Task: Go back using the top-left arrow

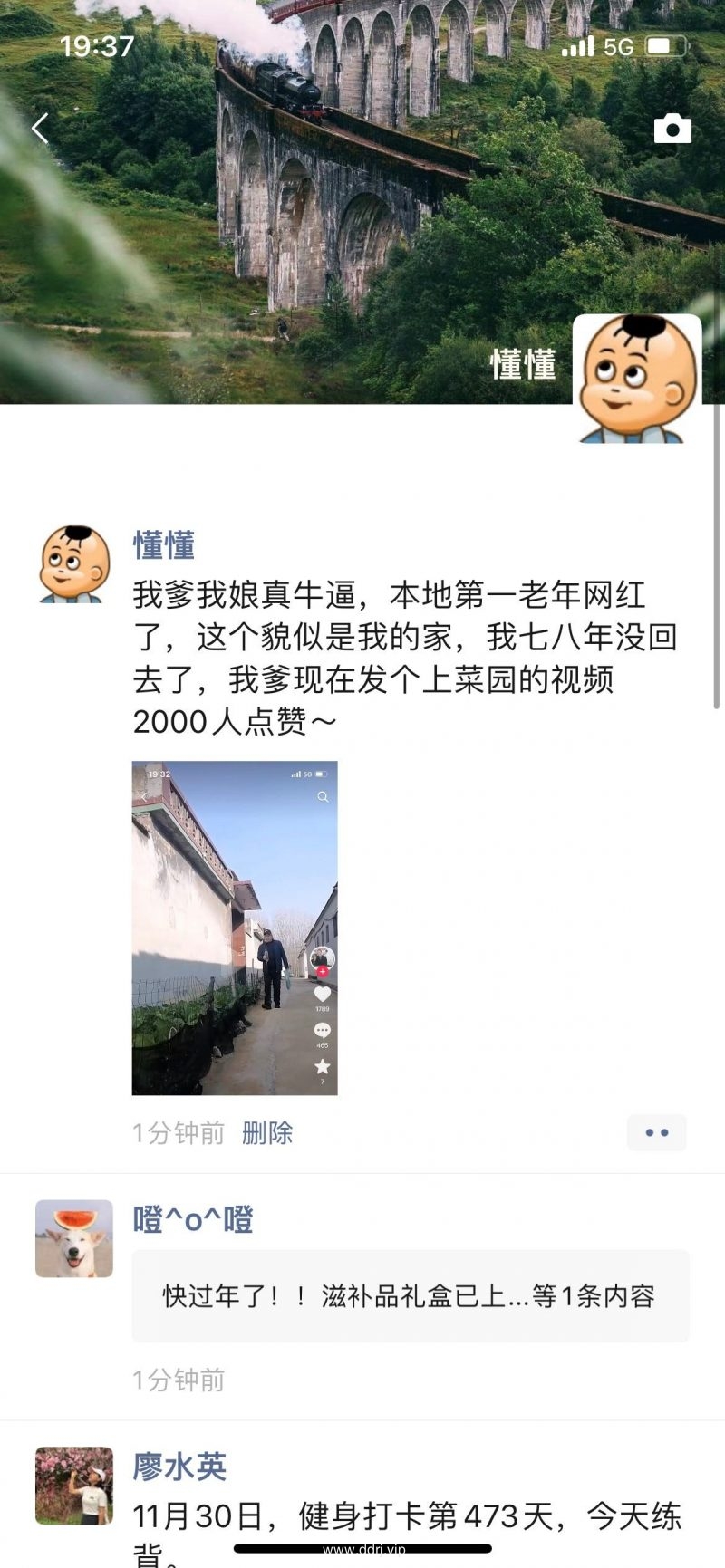Action: (40, 129)
